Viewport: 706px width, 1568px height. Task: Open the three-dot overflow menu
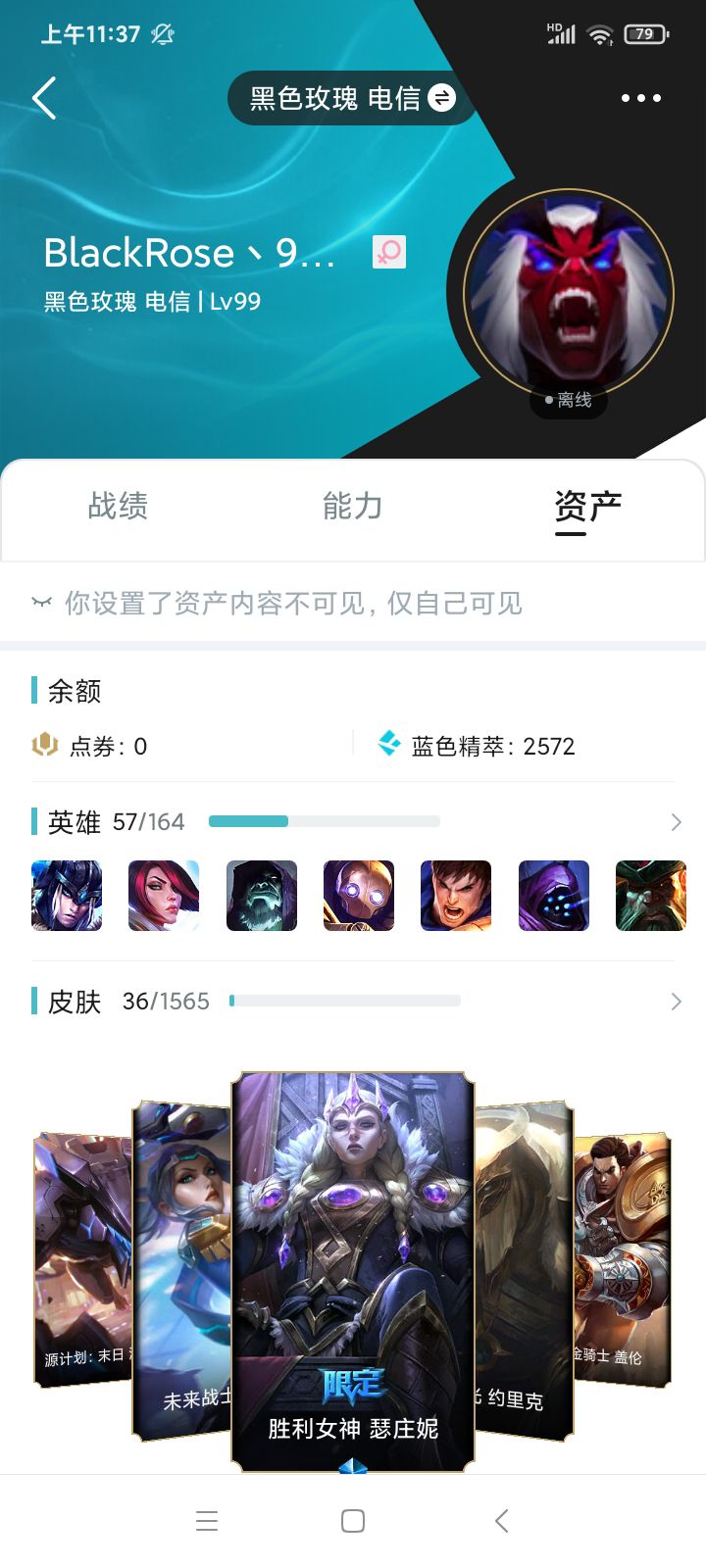[640, 98]
